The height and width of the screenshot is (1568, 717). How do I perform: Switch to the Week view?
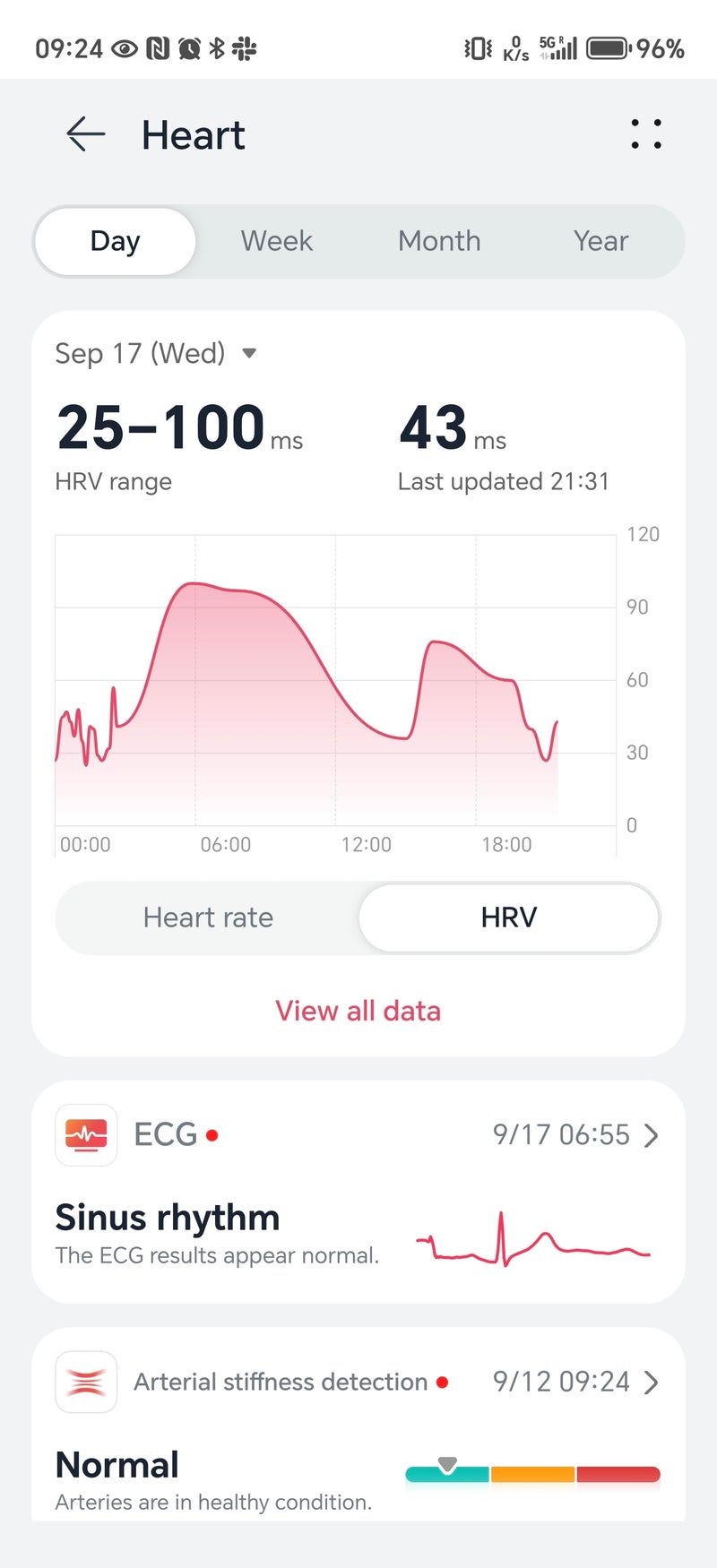point(276,241)
